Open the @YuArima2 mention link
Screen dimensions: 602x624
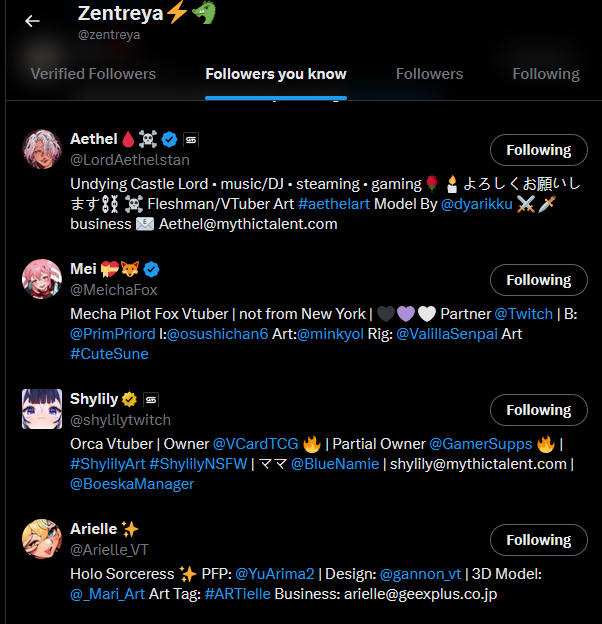click(x=275, y=574)
